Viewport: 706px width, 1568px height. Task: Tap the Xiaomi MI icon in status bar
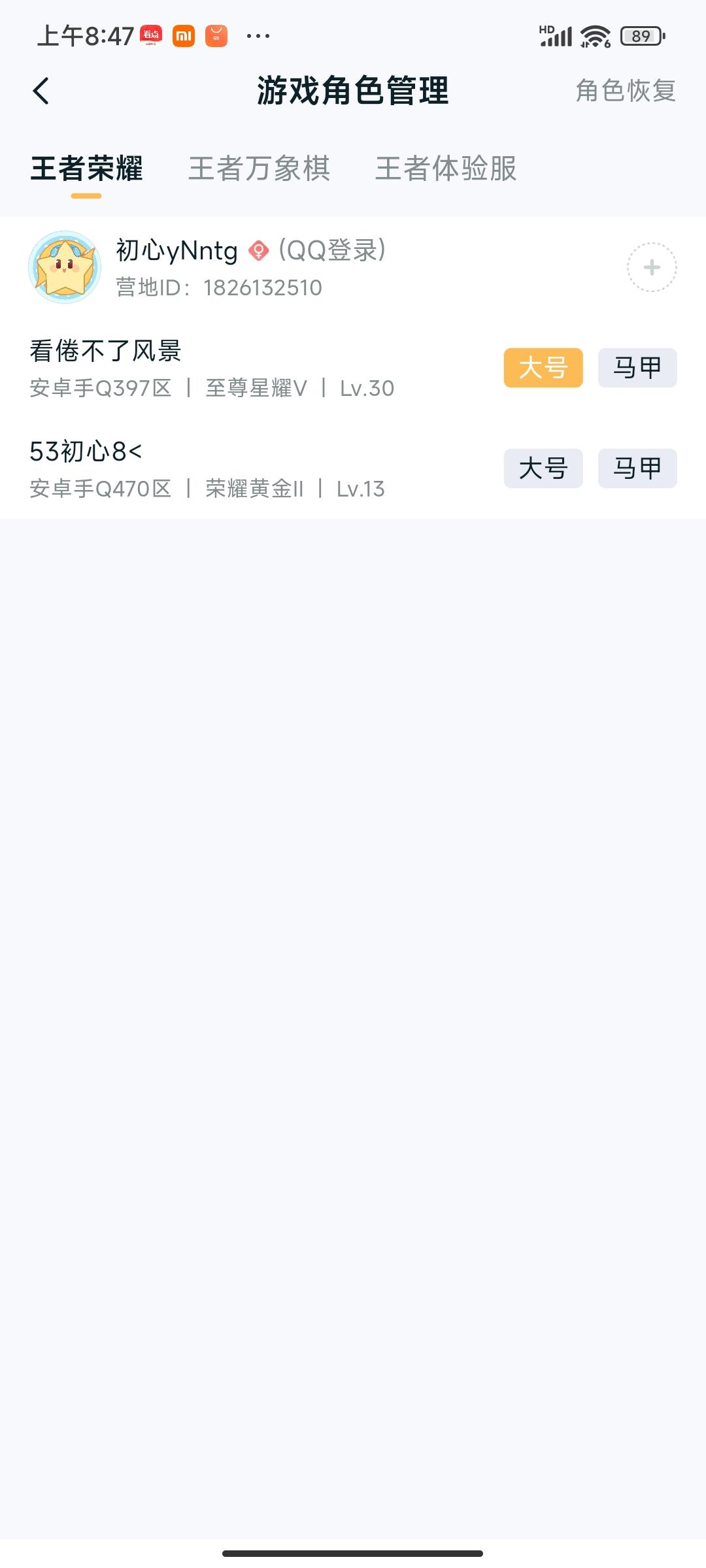[183, 36]
